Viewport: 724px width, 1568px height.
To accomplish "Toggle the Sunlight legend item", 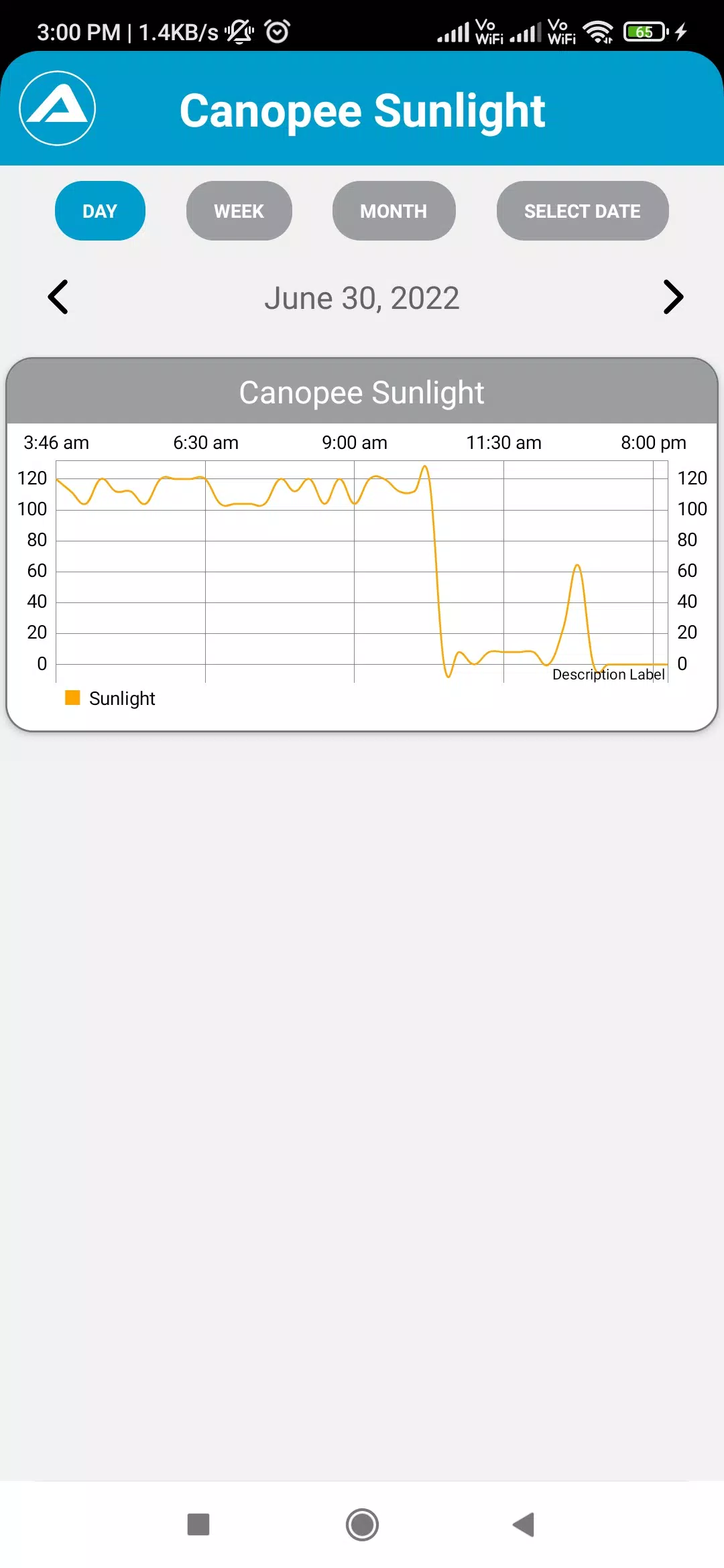I will pyautogui.click(x=111, y=698).
